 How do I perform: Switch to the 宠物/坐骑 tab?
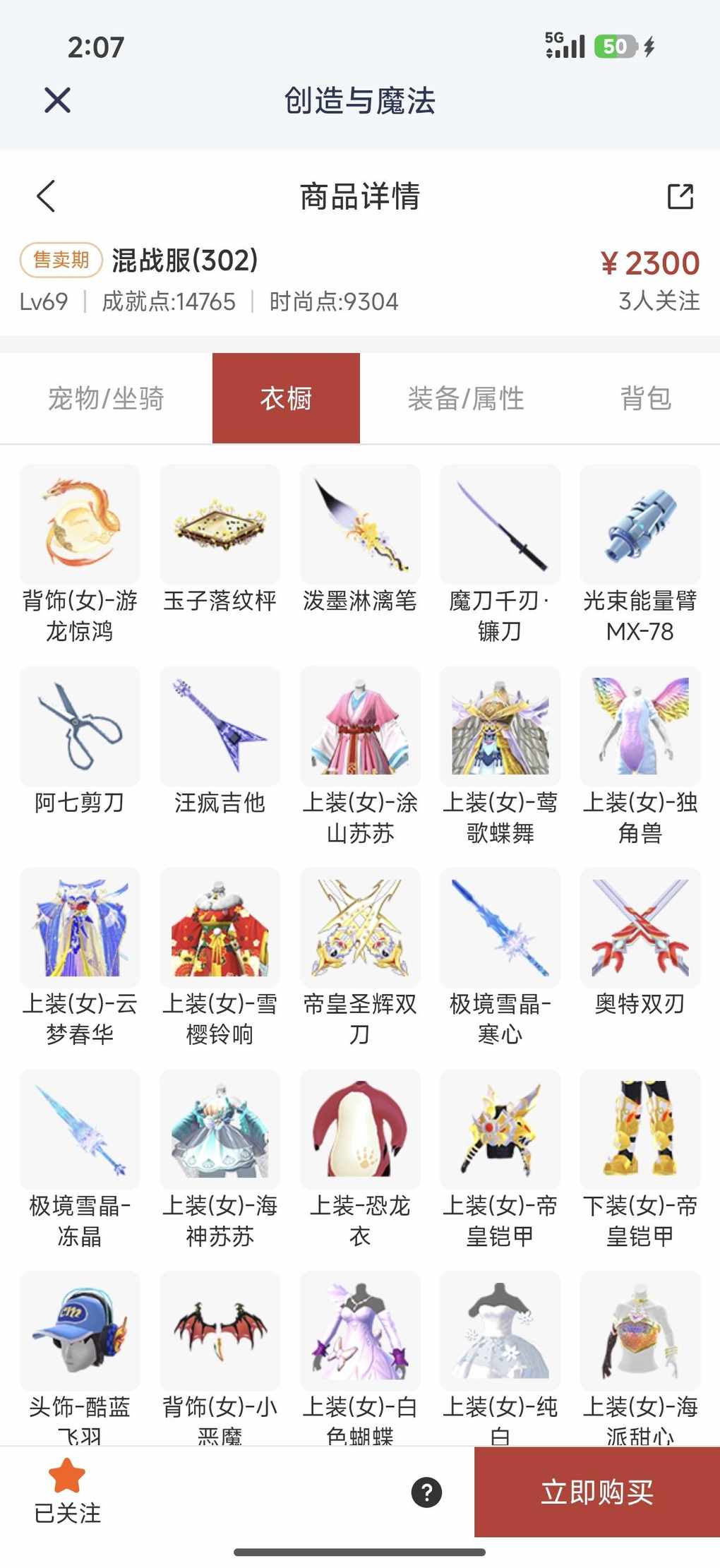click(x=106, y=399)
